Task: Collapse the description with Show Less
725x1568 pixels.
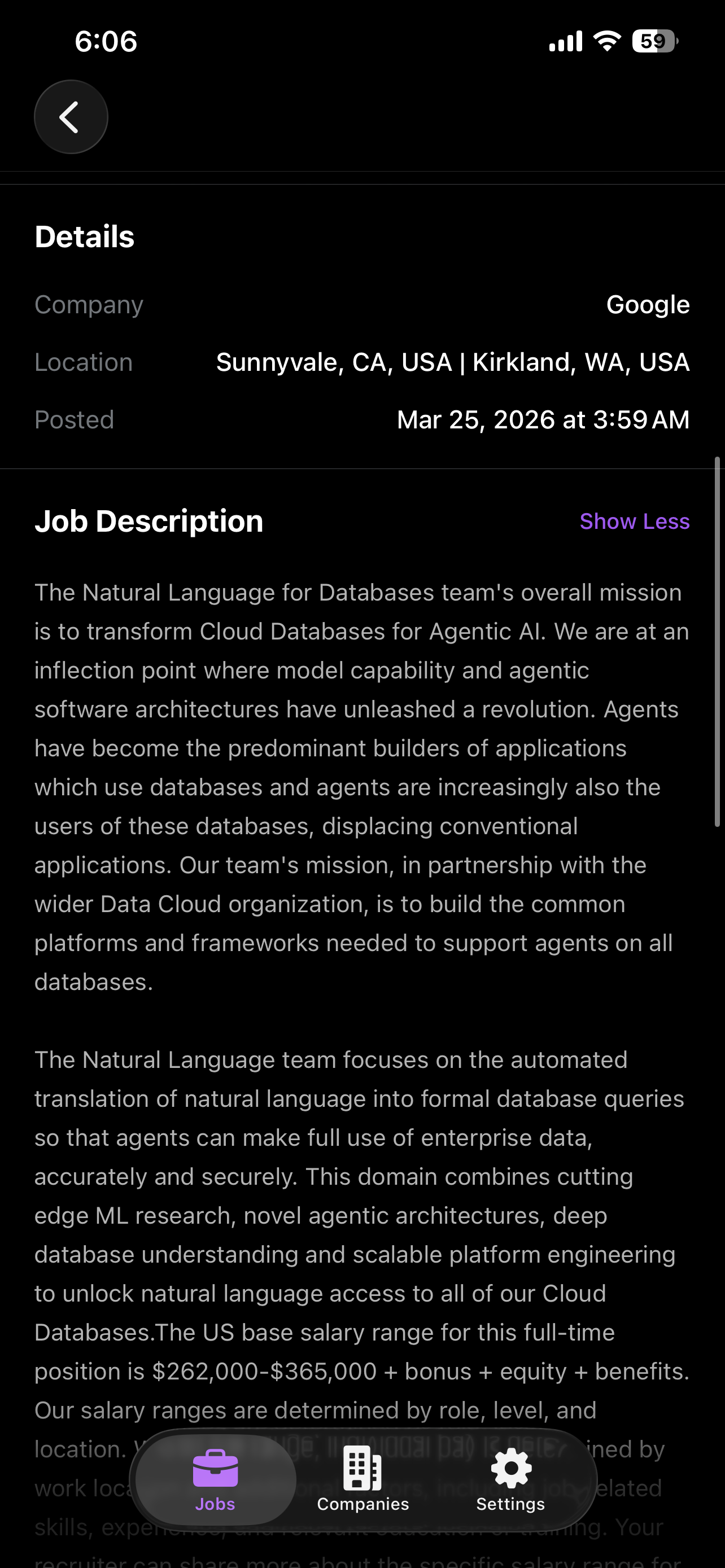Action: pyautogui.click(x=634, y=522)
